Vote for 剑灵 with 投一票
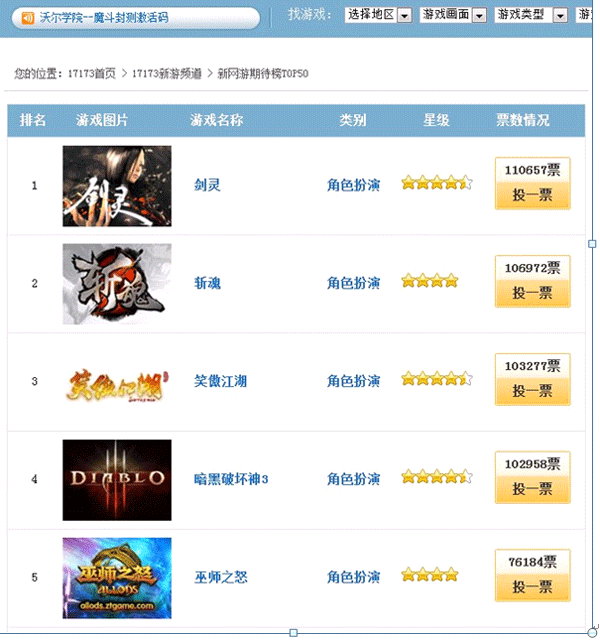 (532, 195)
